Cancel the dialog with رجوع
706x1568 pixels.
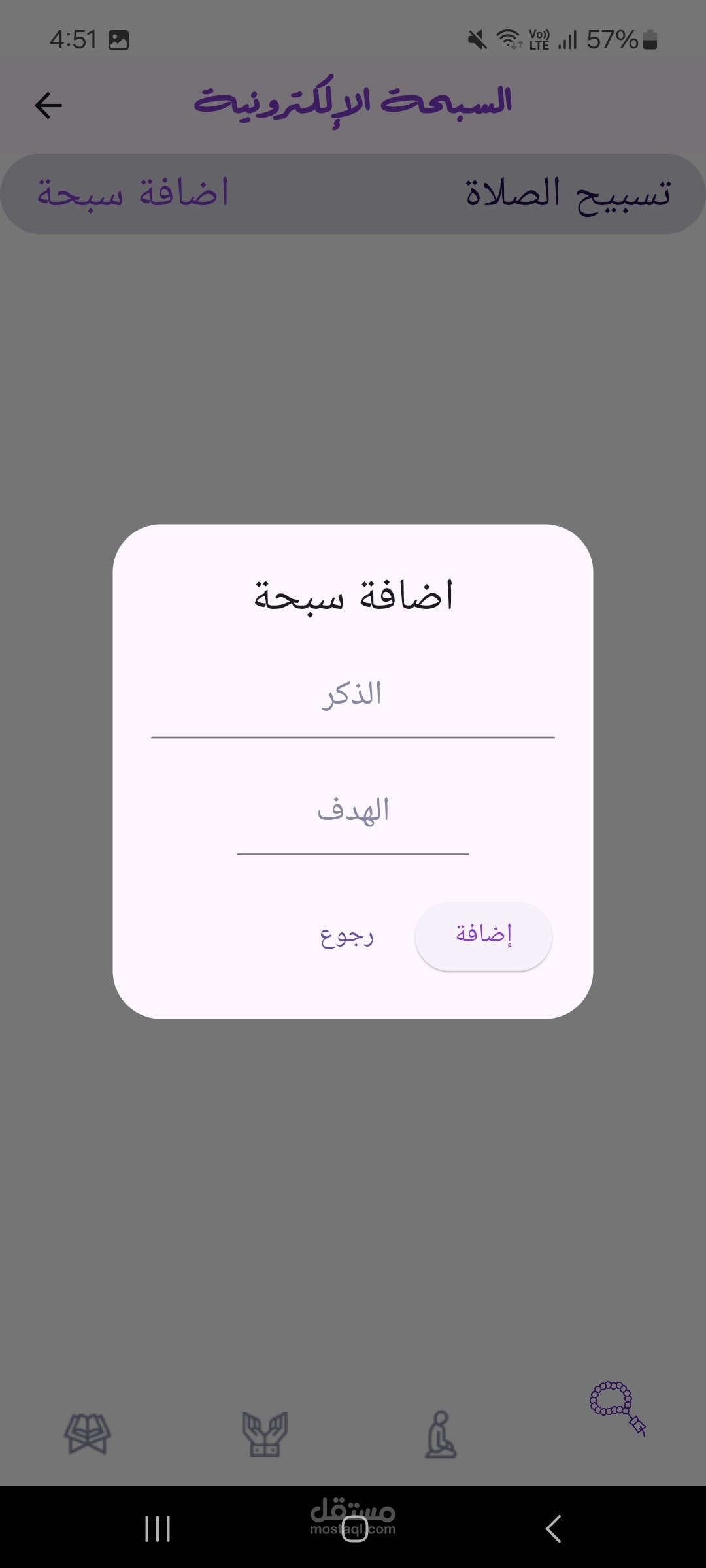346,936
